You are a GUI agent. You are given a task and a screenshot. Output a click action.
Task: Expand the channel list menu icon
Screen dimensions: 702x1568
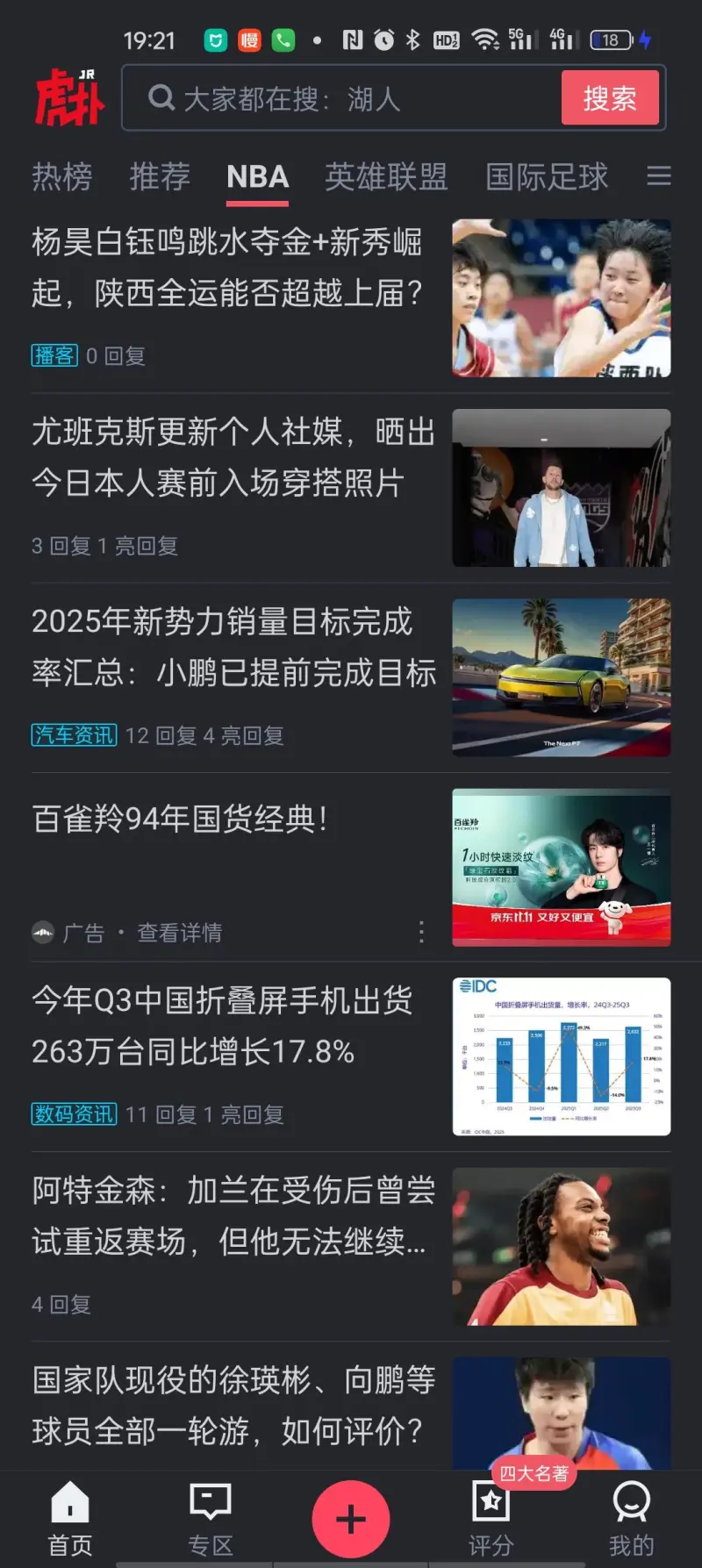pyautogui.click(x=659, y=176)
